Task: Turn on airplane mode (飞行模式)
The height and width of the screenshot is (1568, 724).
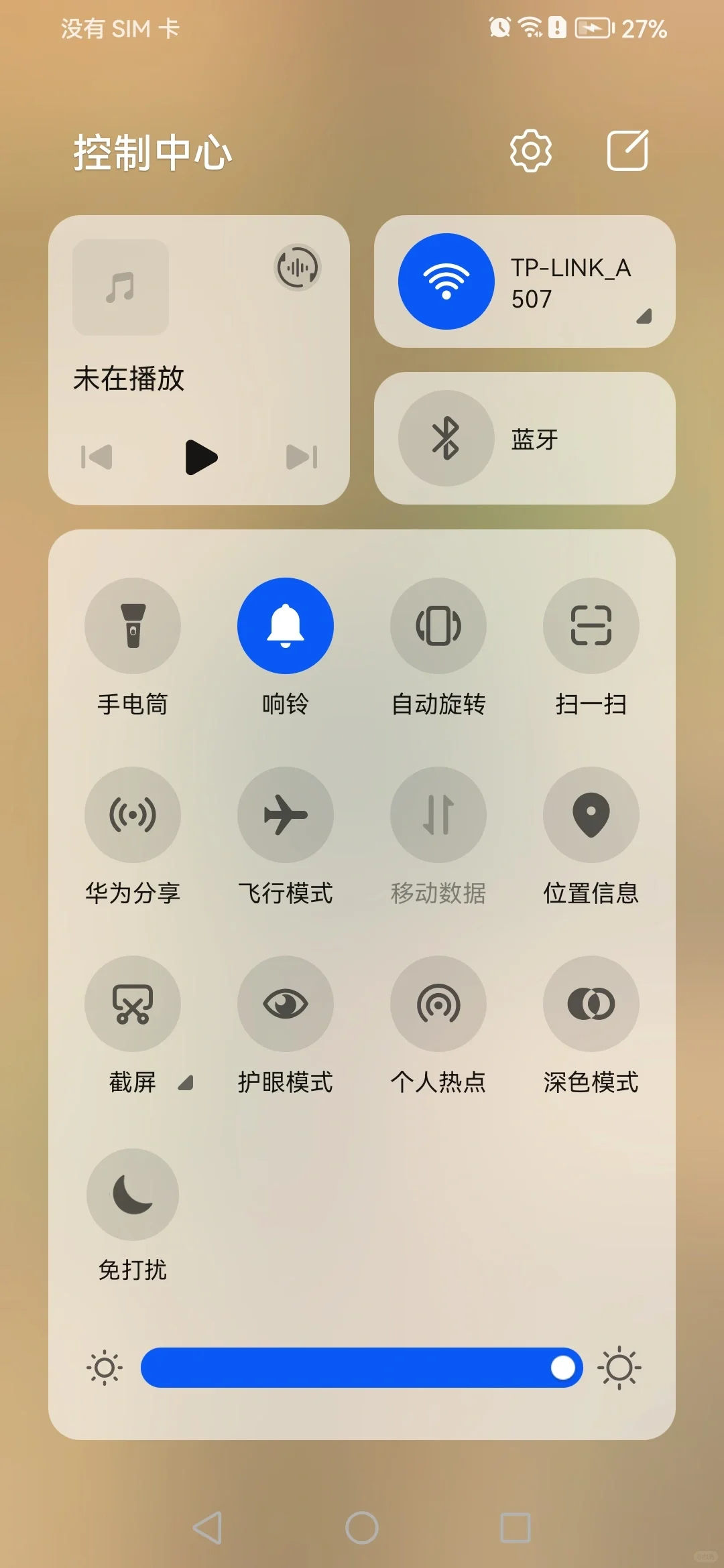Action: coord(286,815)
